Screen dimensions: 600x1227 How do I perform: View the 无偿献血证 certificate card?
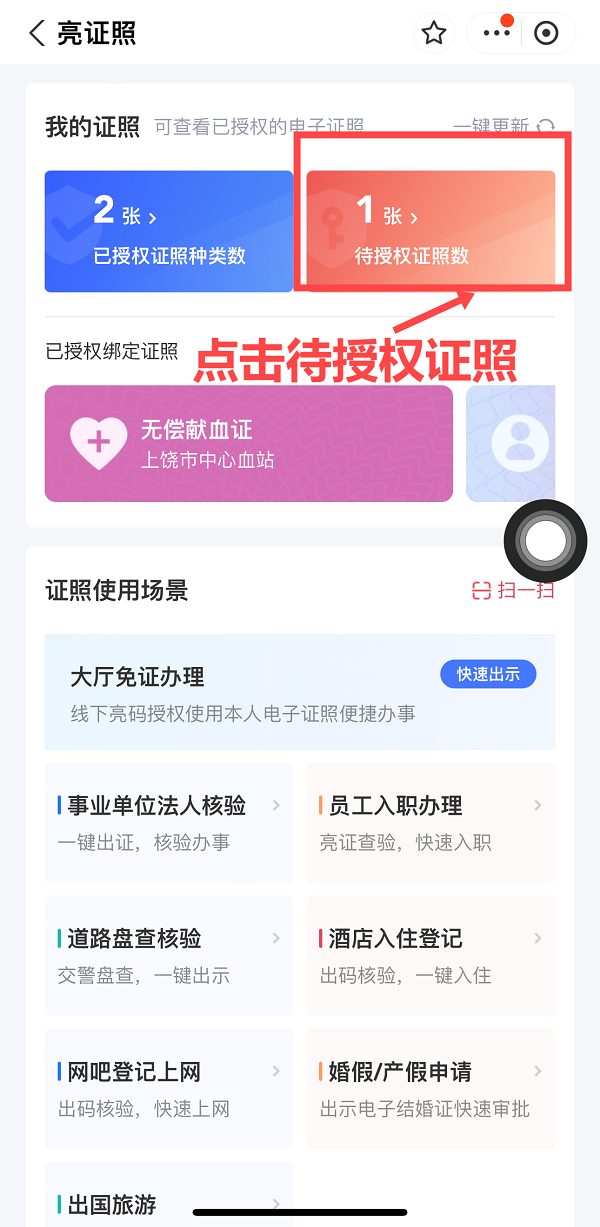(249, 443)
